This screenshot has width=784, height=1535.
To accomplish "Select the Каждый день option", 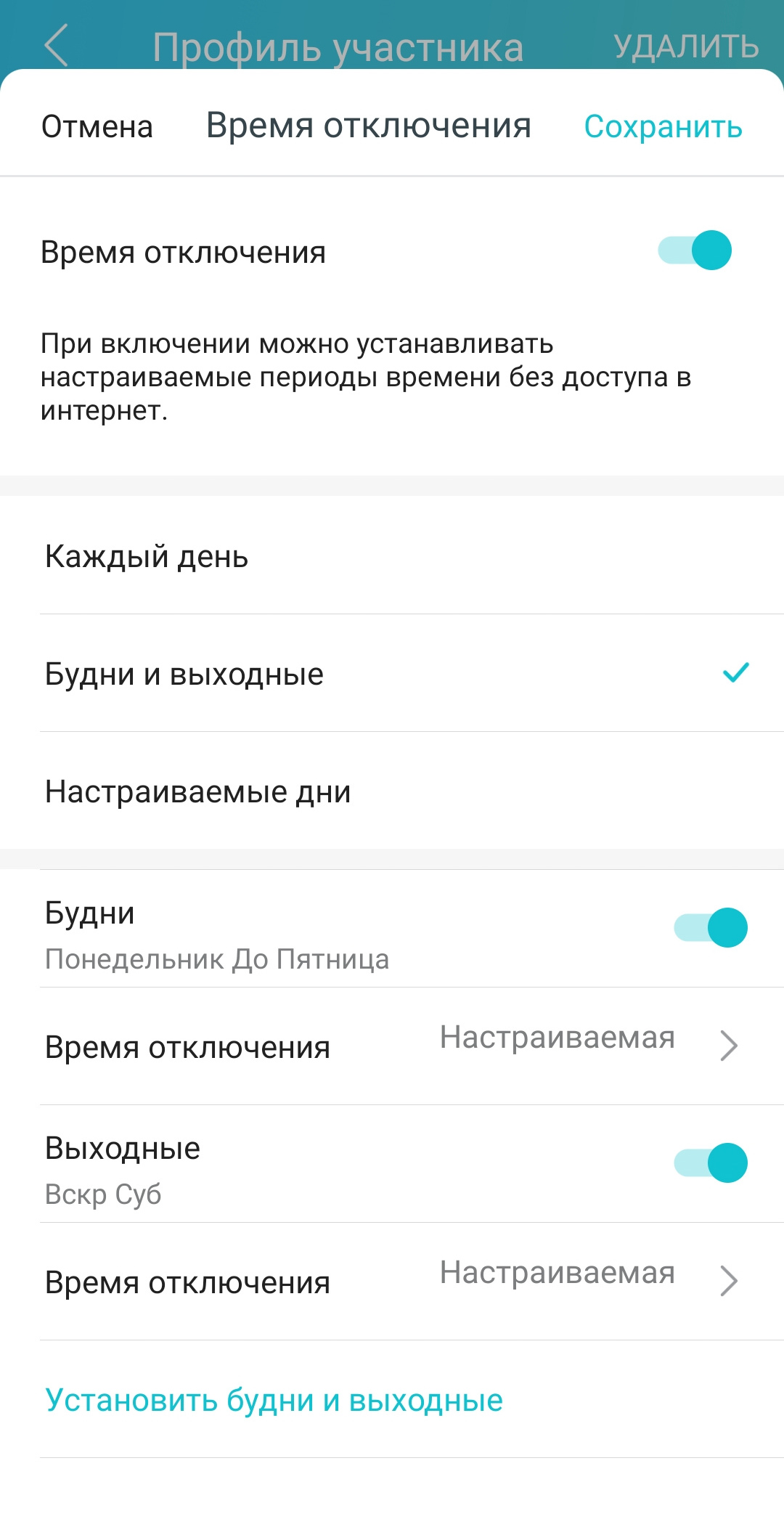I will pos(147,556).
